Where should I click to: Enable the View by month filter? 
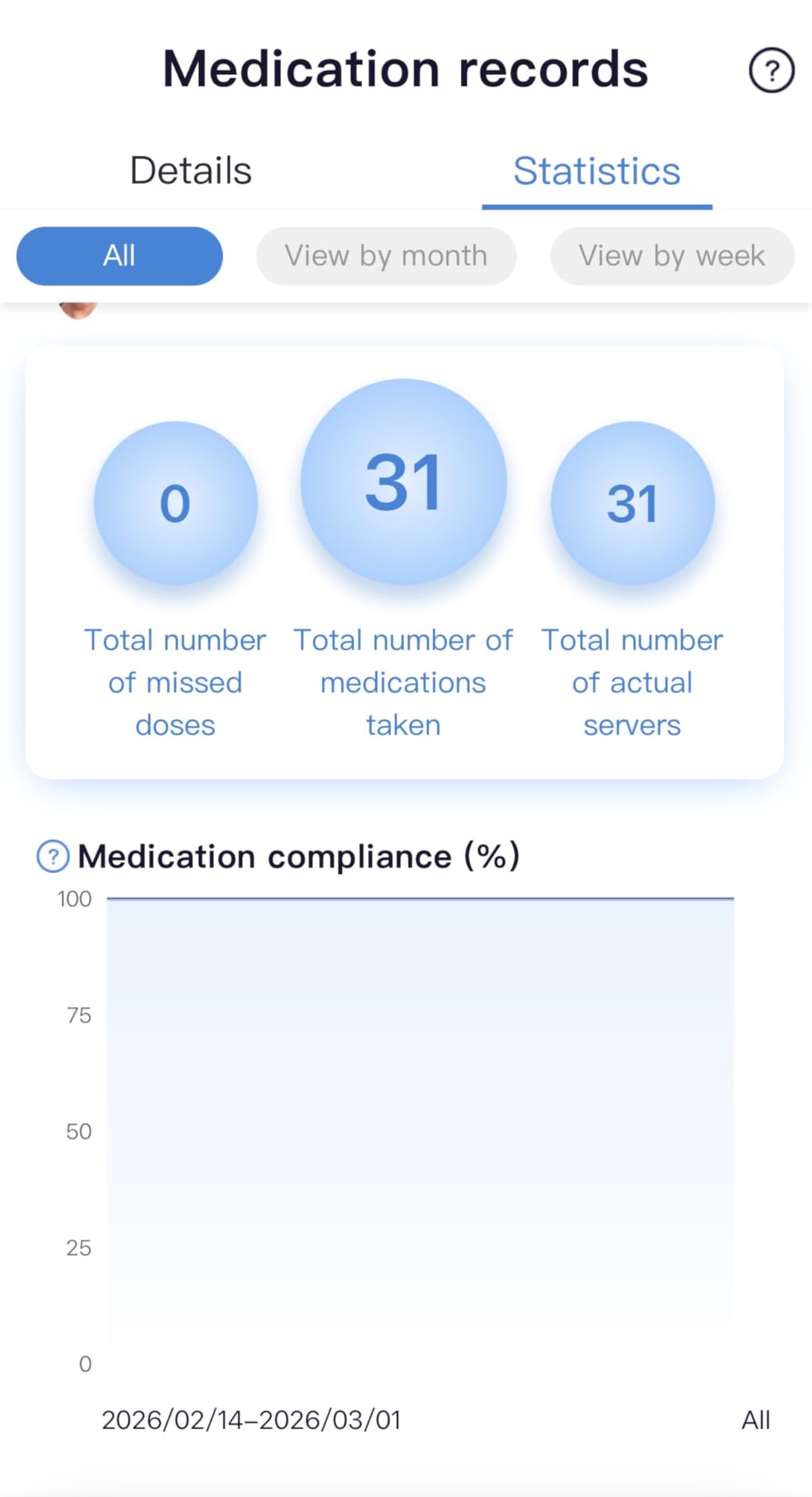(x=386, y=255)
